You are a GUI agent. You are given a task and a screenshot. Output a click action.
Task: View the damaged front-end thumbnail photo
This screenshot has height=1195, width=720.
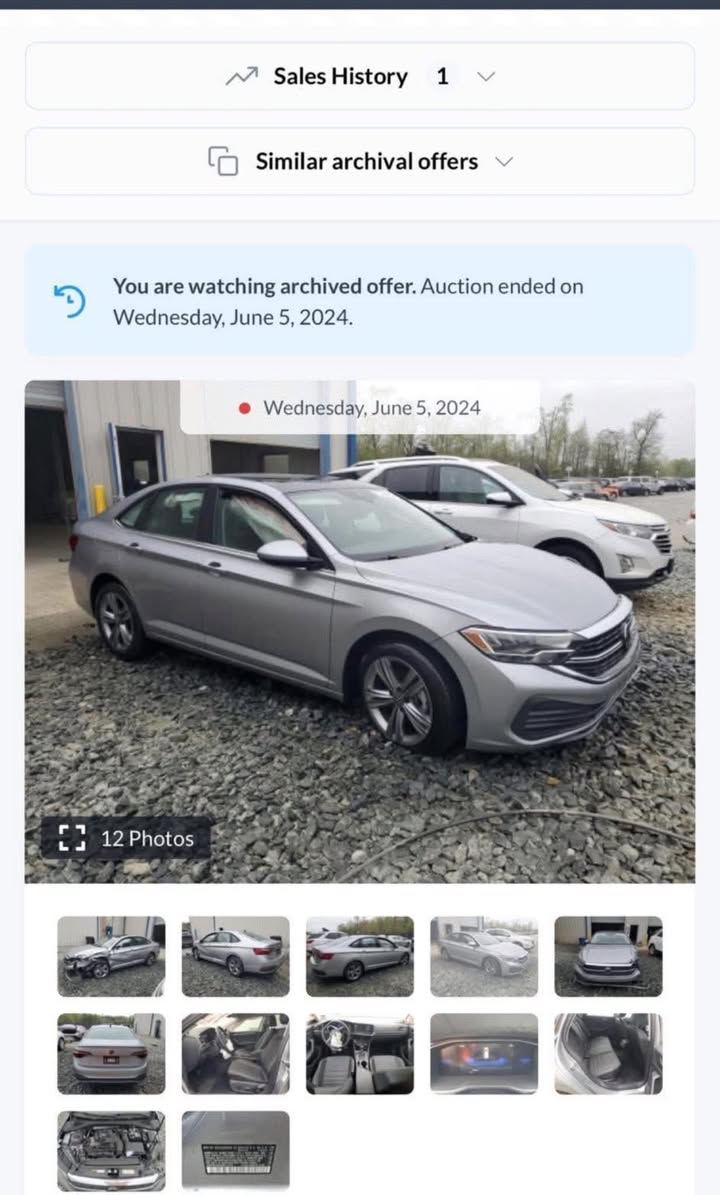(111, 956)
